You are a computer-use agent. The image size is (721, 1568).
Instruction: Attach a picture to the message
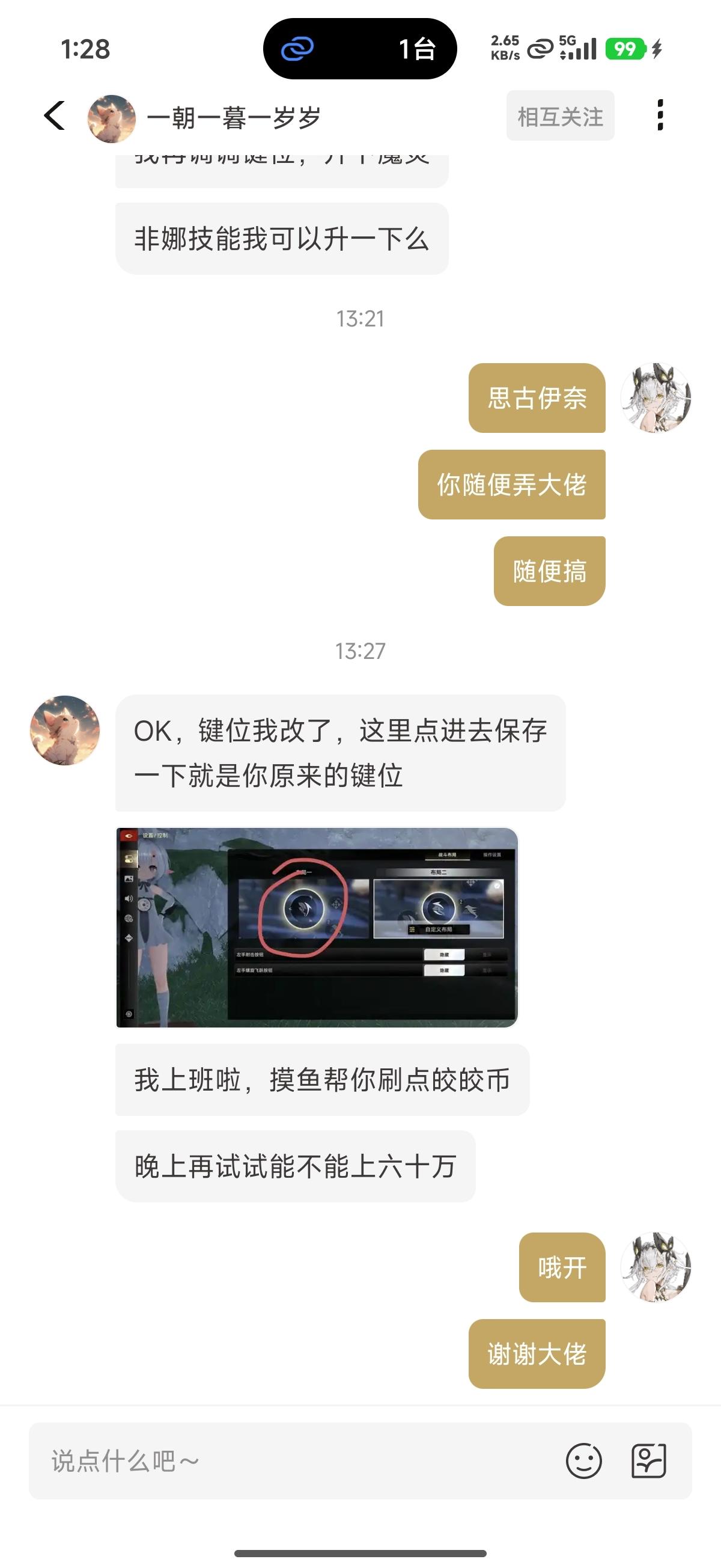(648, 1460)
